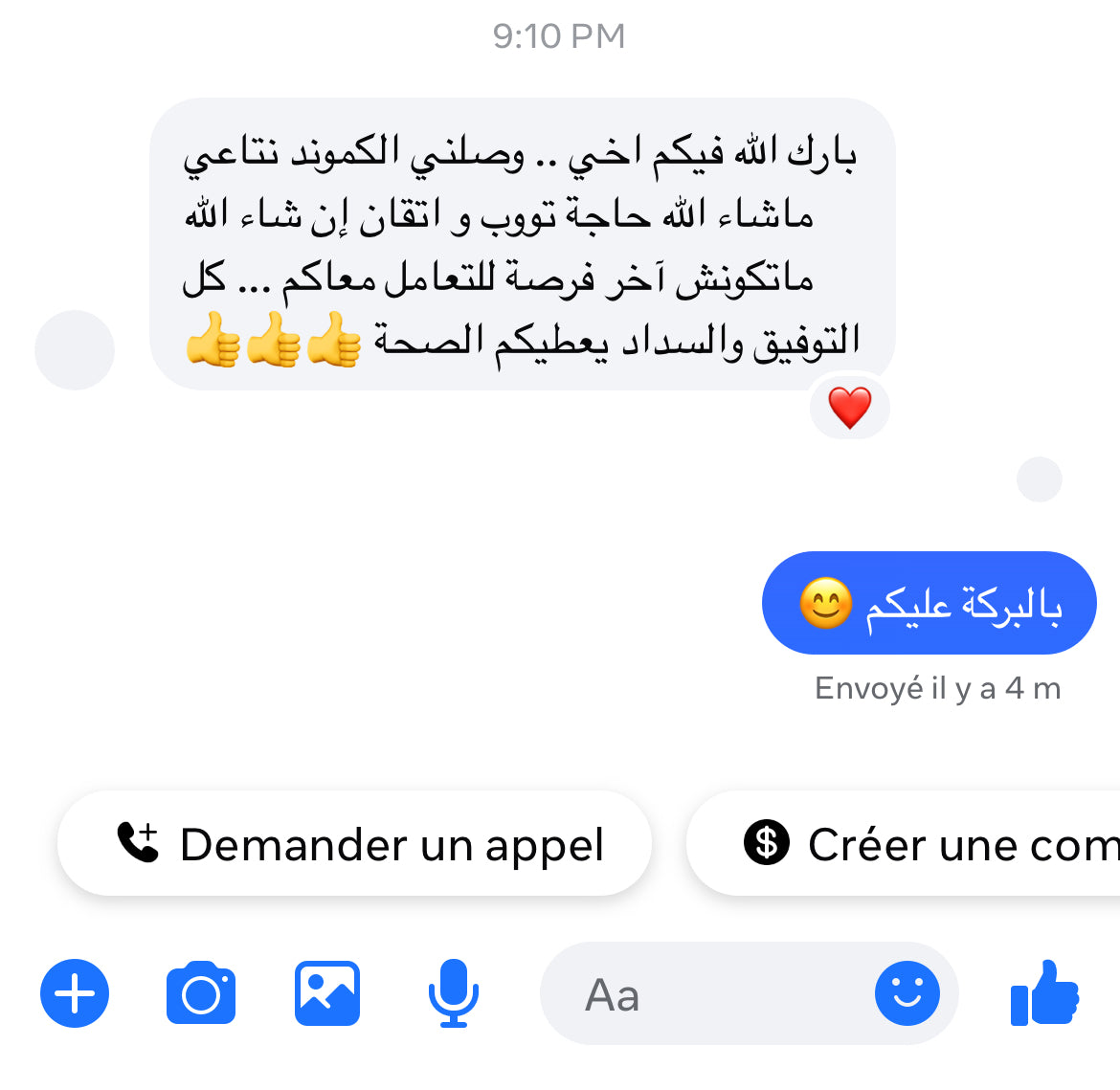The image size is (1120, 1090).
Task: Open the emoji picker in message field
Action: [907, 993]
